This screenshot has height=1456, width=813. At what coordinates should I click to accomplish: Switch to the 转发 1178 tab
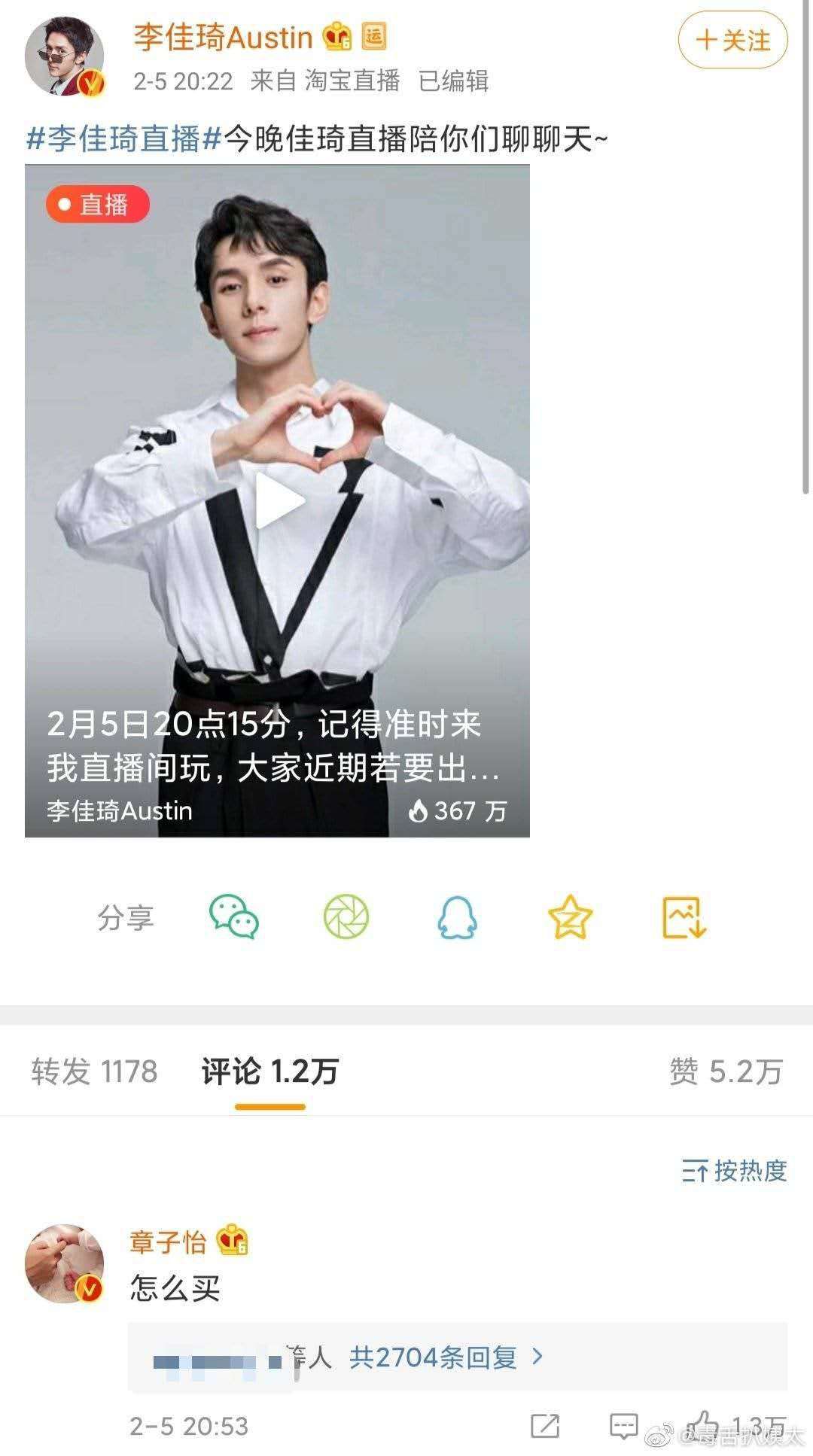click(94, 1071)
